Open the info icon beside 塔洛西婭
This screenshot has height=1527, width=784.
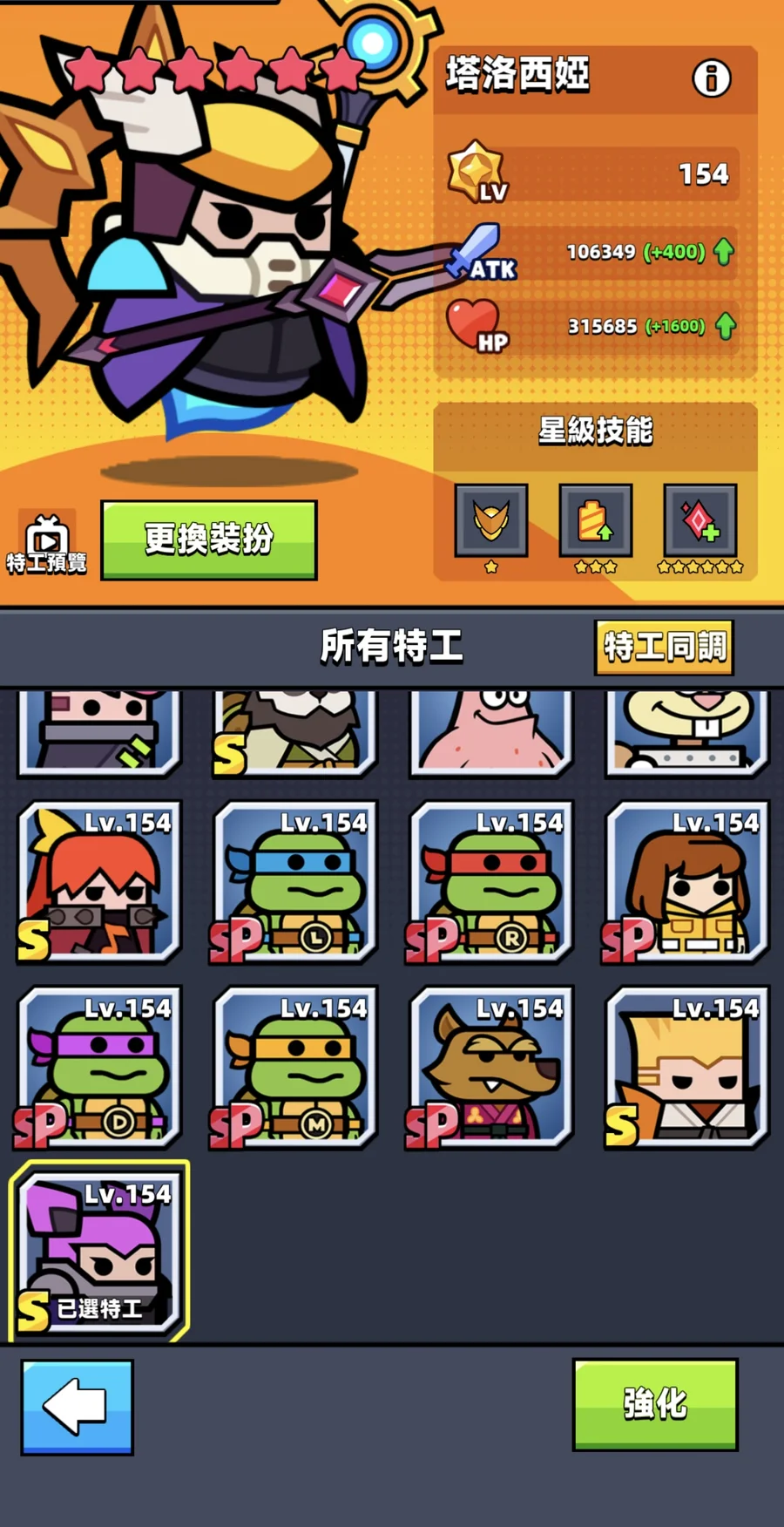click(711, 78)
